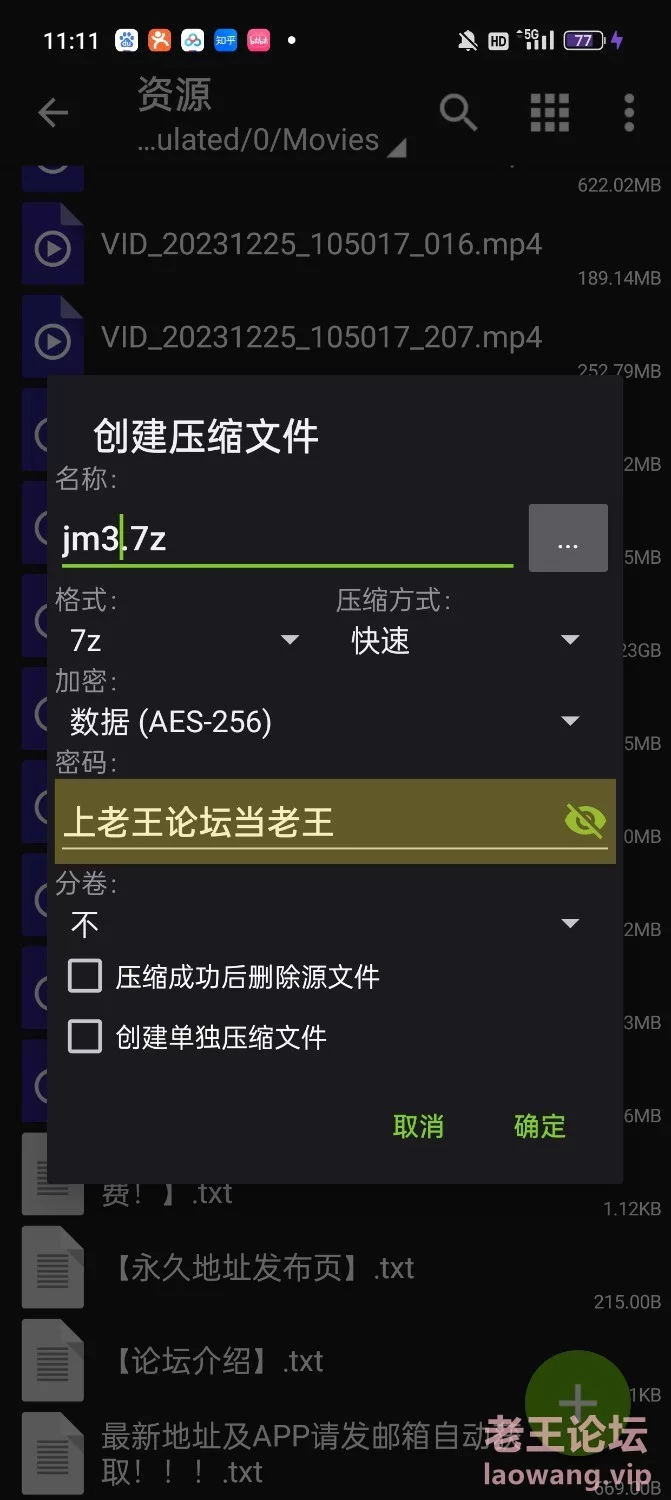
Task: Toggle password visibility eye icon
Action: [x=585, y=822]
